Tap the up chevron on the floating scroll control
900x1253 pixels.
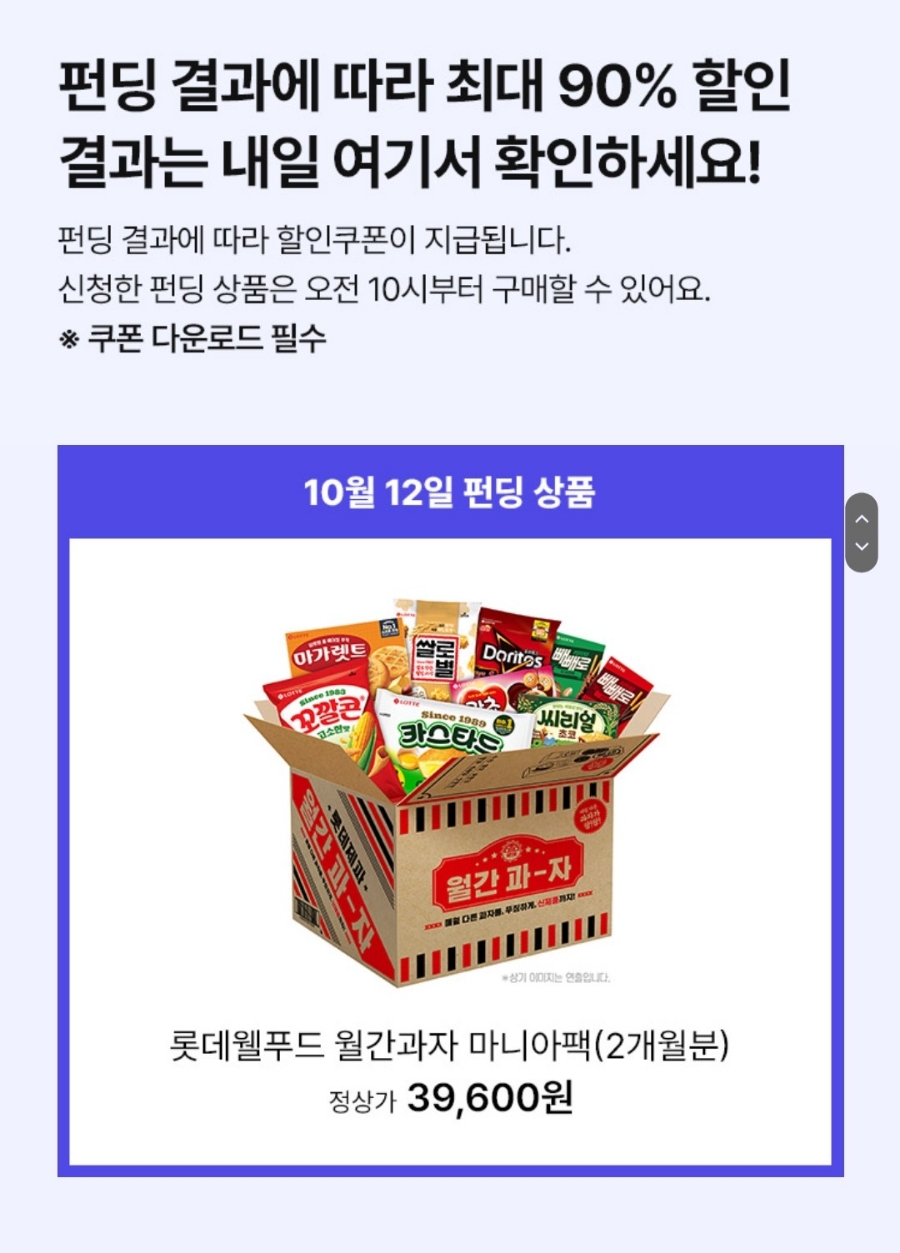(x=862, y=519)
